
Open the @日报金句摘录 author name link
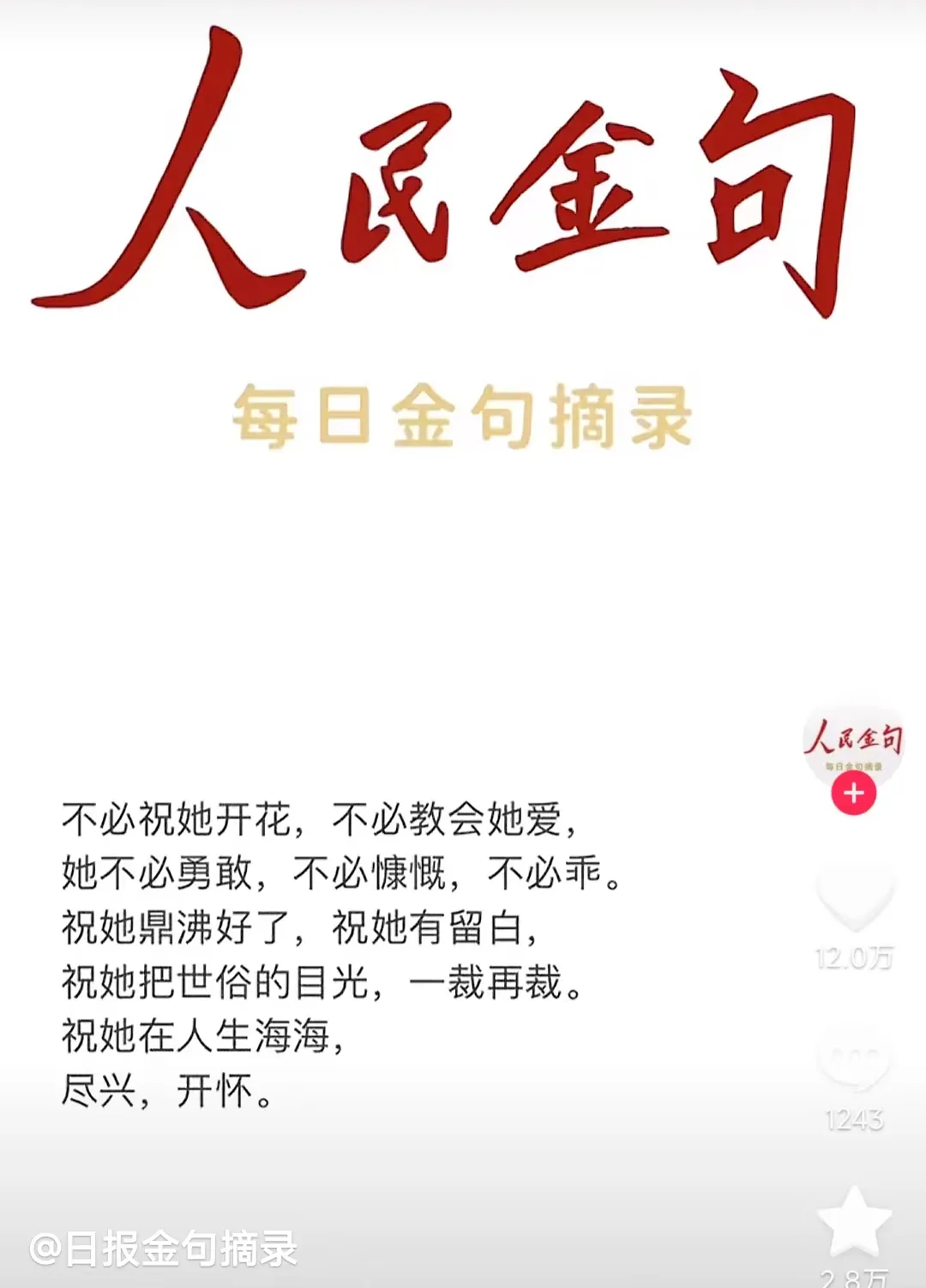pos(163,1249)
